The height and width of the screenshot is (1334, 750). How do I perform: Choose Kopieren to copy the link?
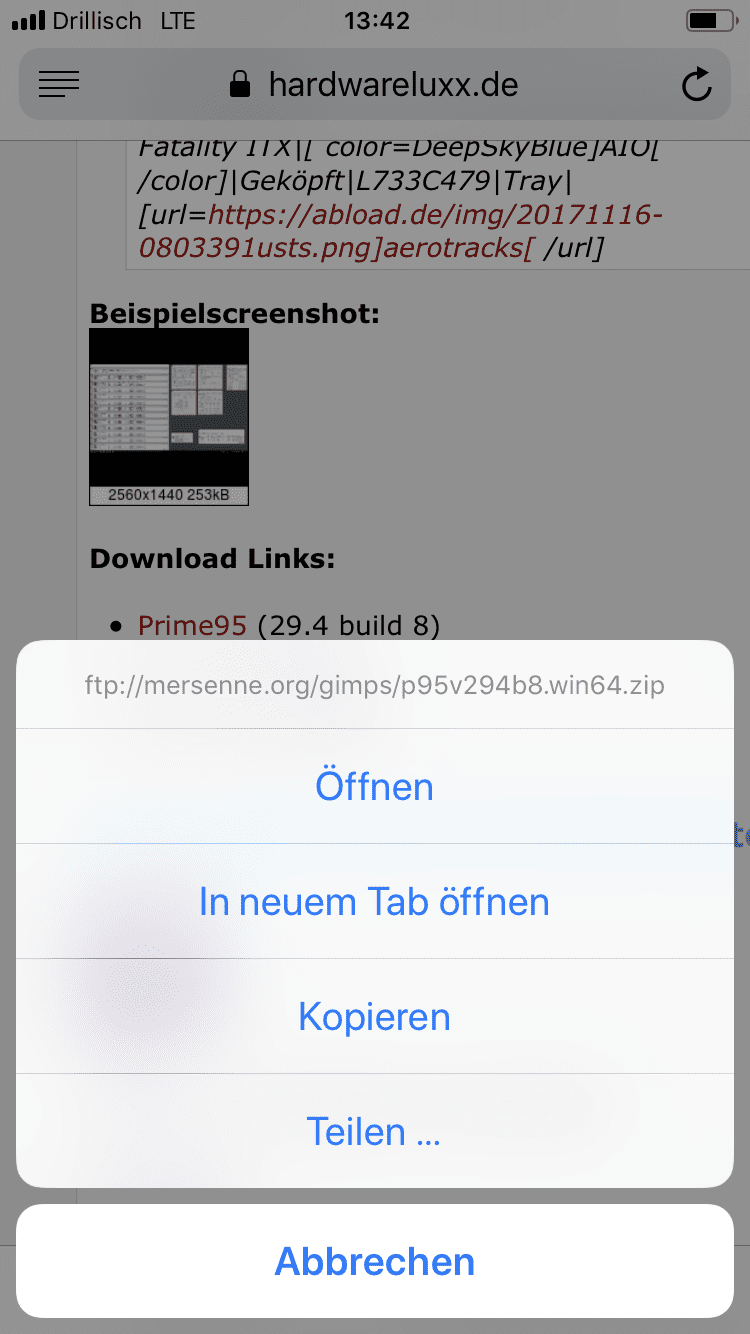click(374, 1016)
